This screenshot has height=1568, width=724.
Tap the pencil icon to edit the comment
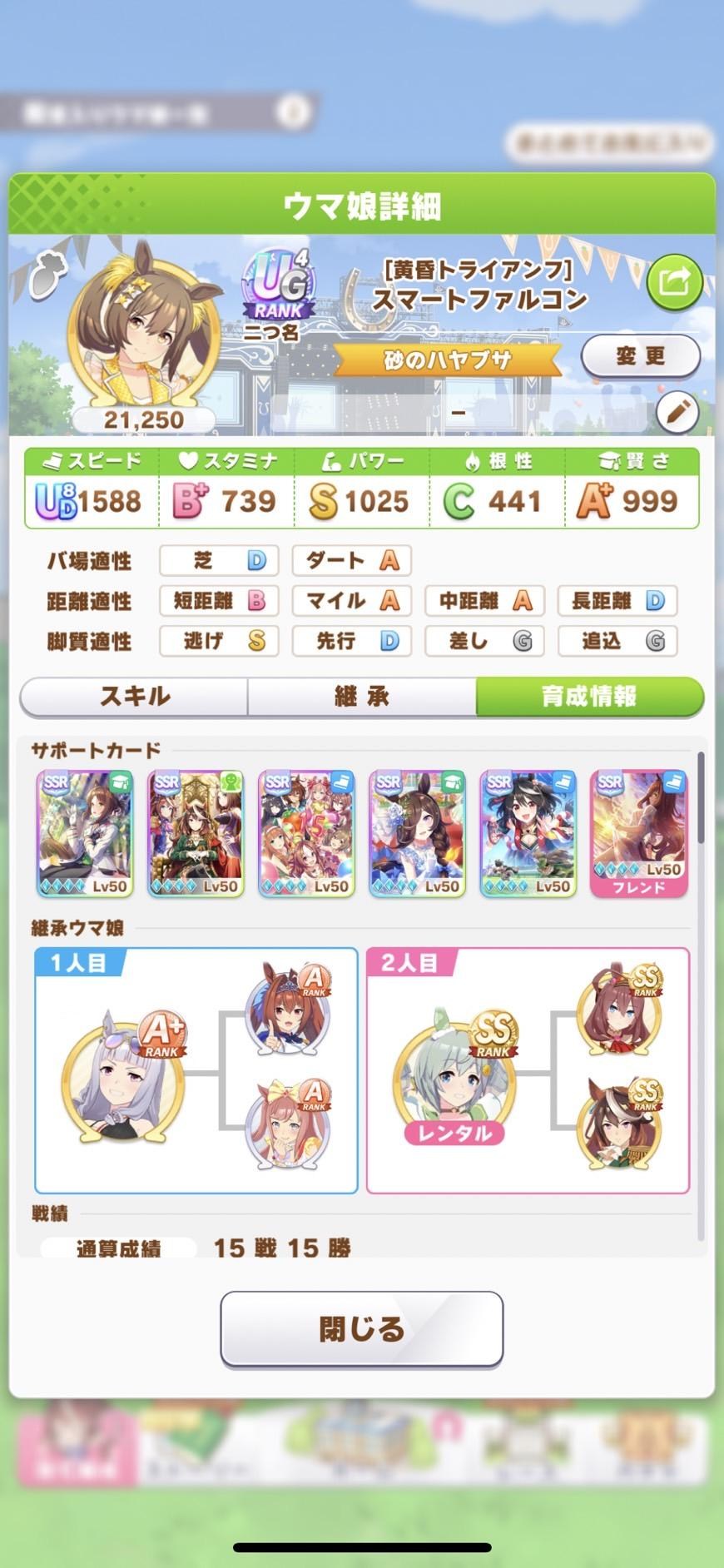point(678,414)
